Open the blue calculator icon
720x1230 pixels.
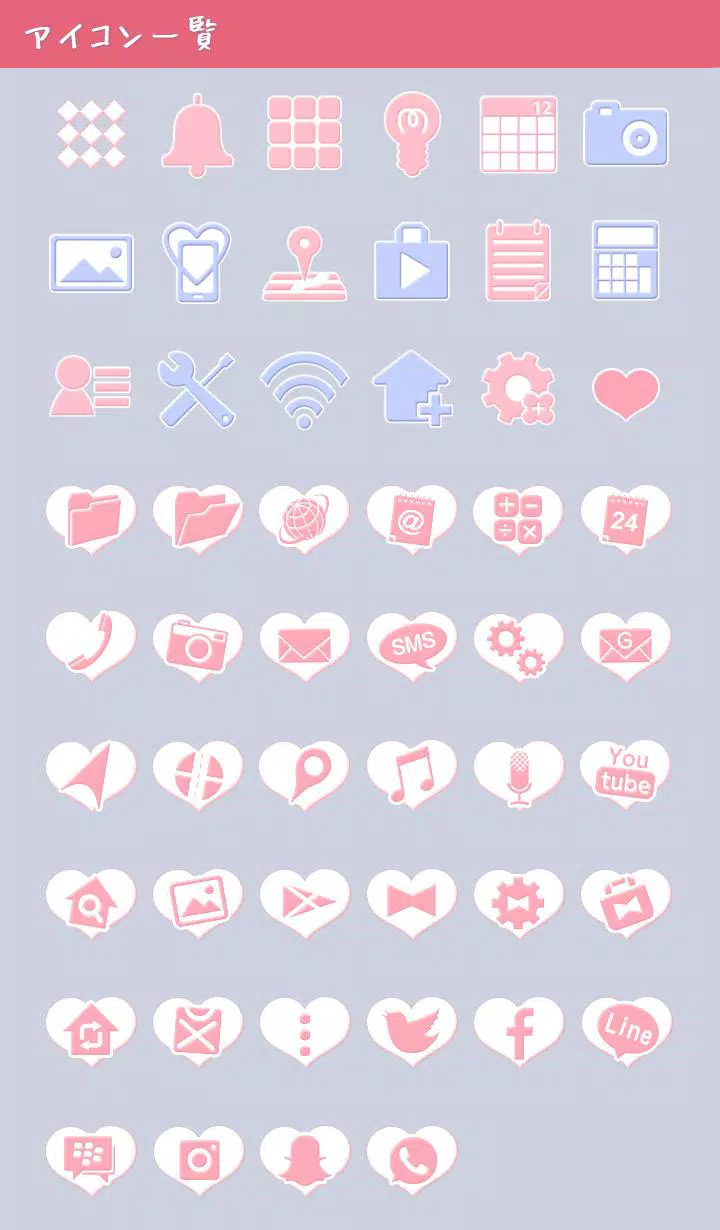coord(627,262)
